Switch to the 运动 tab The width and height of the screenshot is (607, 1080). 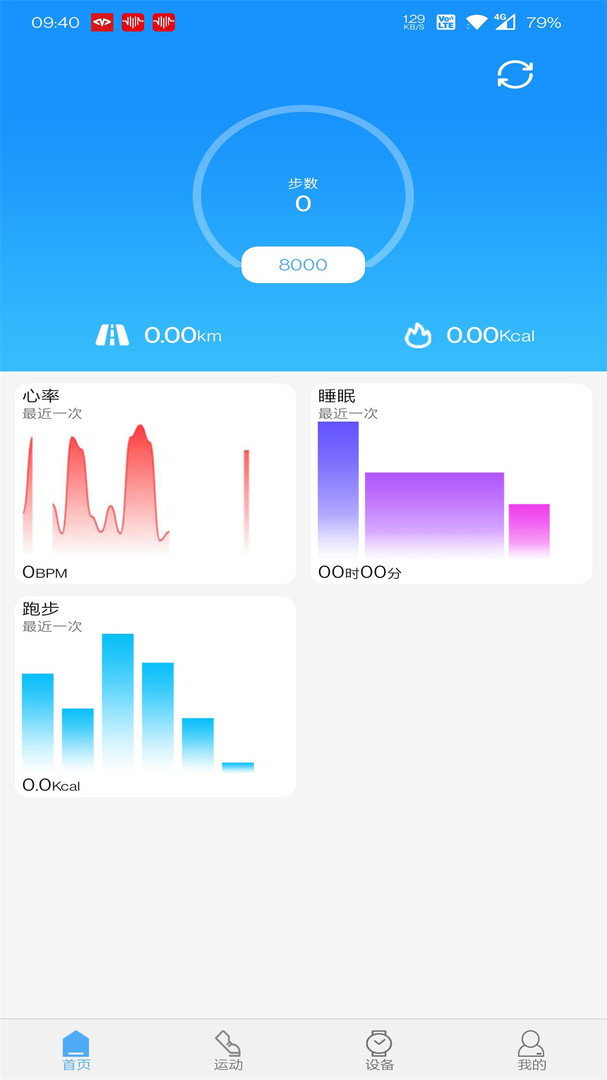(228, 1050)
